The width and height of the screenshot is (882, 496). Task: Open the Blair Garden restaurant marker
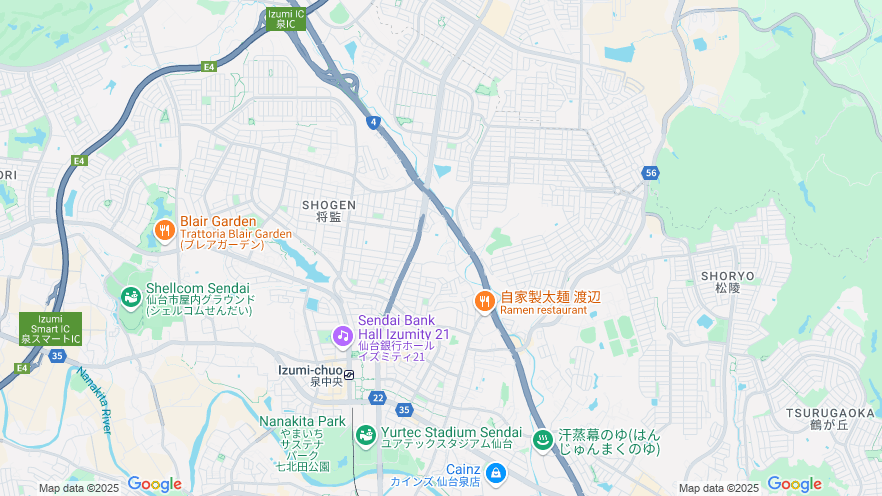(165, 232)
